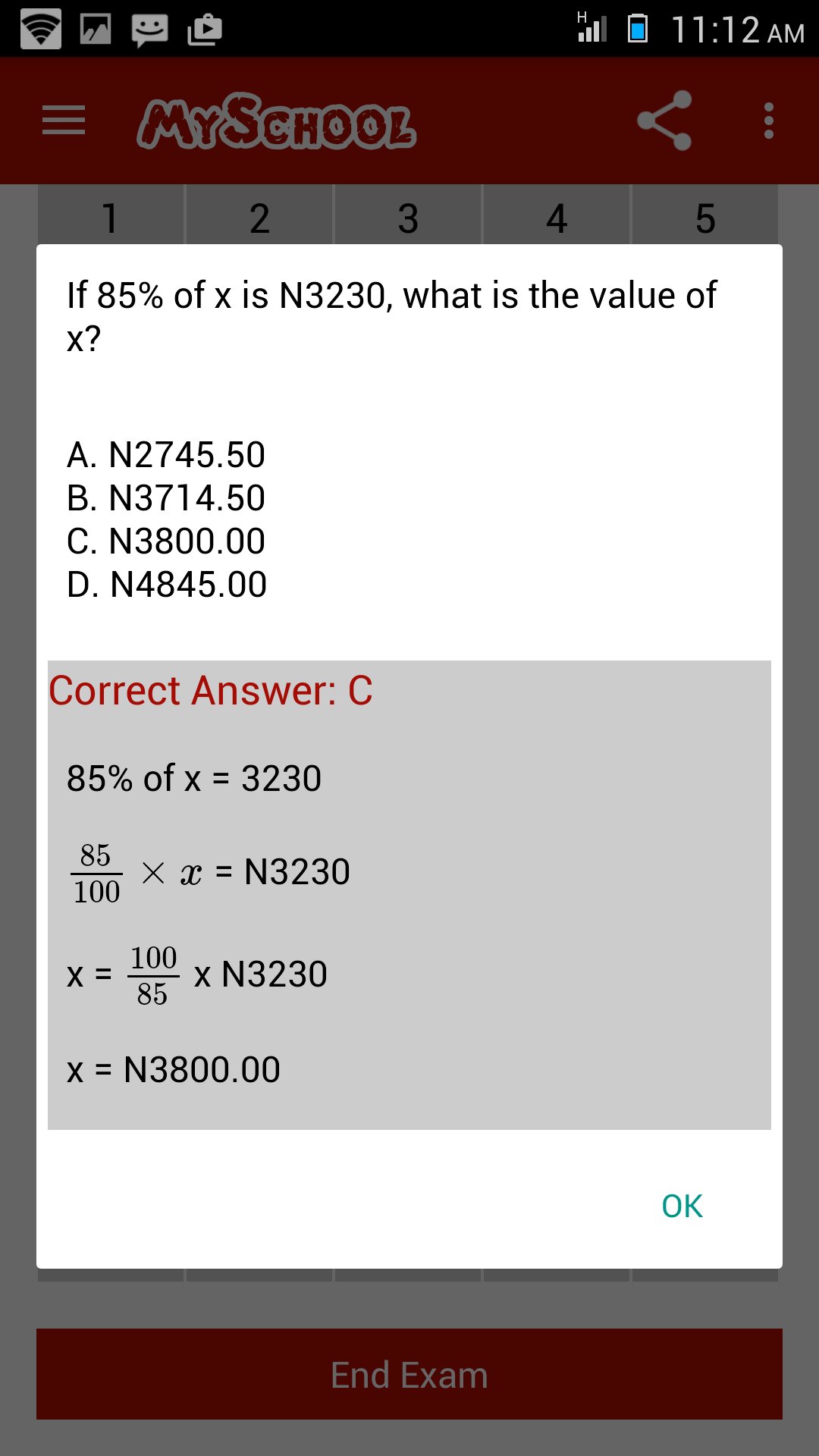The width and height of the screenshot is (819, 1456).
Task: Dismiss the answer dialog with OK
Action: tap(680, 1204)
